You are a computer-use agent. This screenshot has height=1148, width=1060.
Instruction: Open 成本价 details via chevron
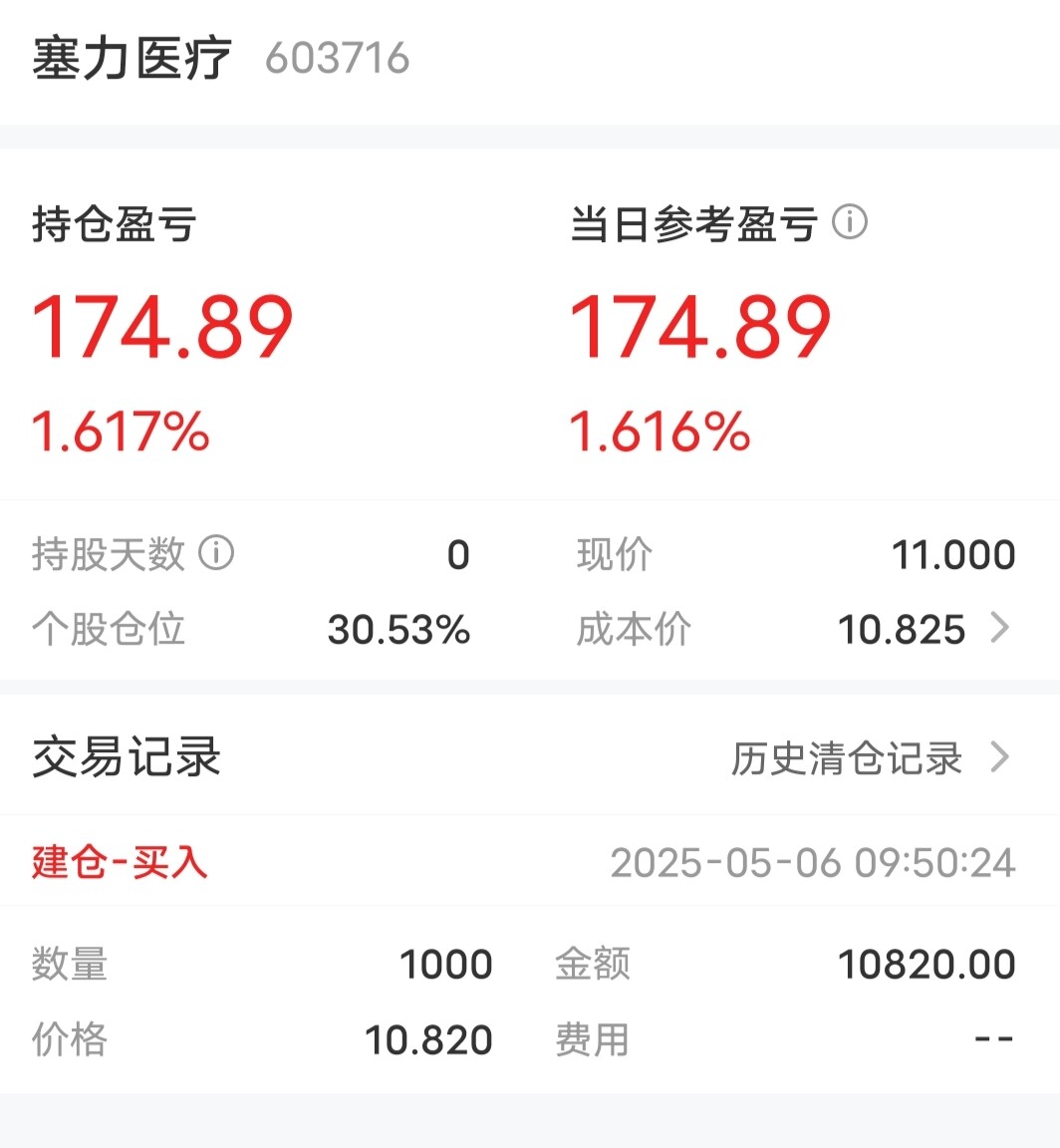[1000, 628]
